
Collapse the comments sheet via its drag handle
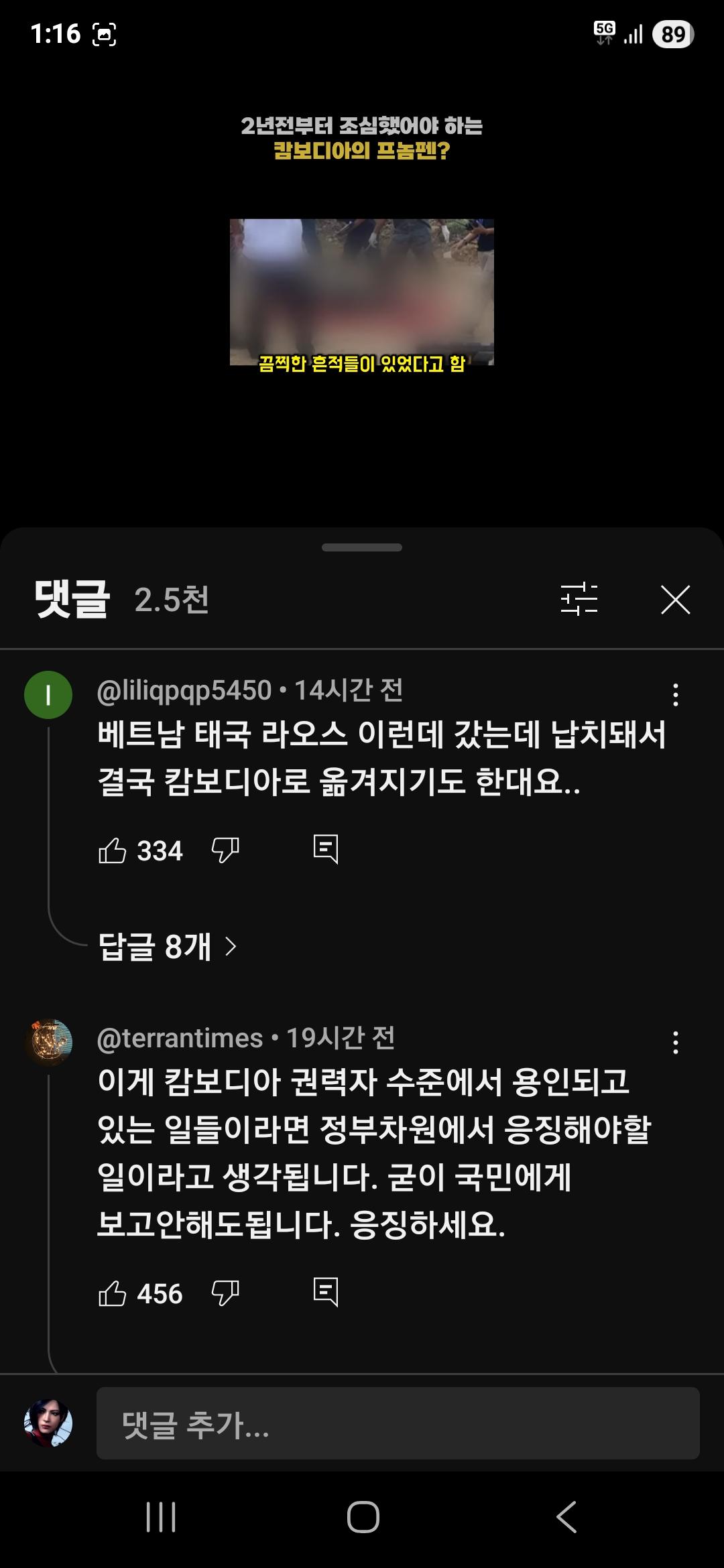tap(362, 548)
